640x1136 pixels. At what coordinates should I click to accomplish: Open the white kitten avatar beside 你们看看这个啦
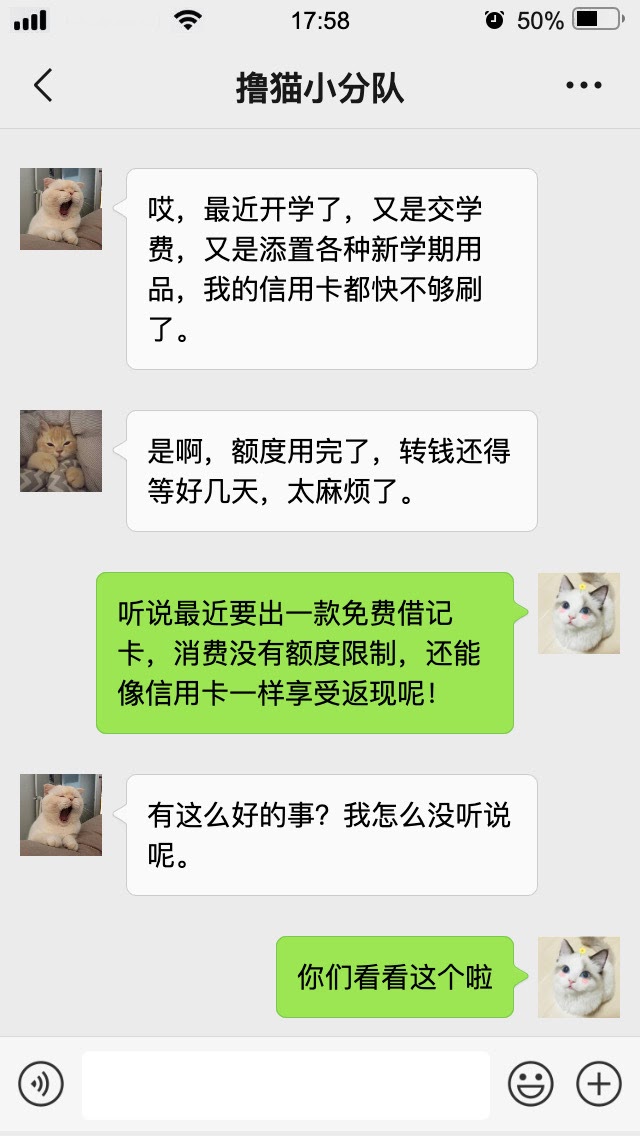tap(578, 977)
